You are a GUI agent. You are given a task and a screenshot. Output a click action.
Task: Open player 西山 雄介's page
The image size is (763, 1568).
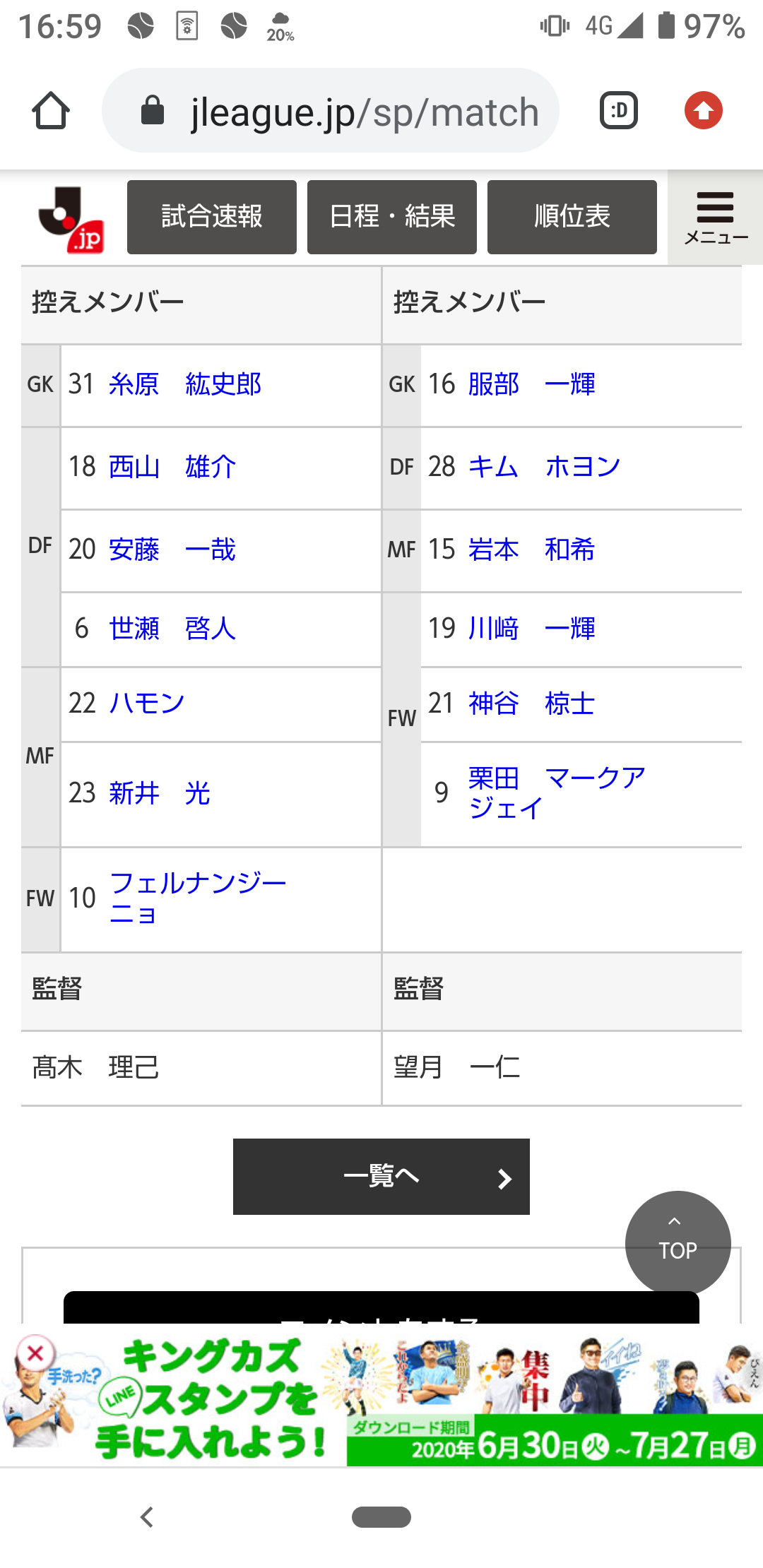(x=172, y=467)
